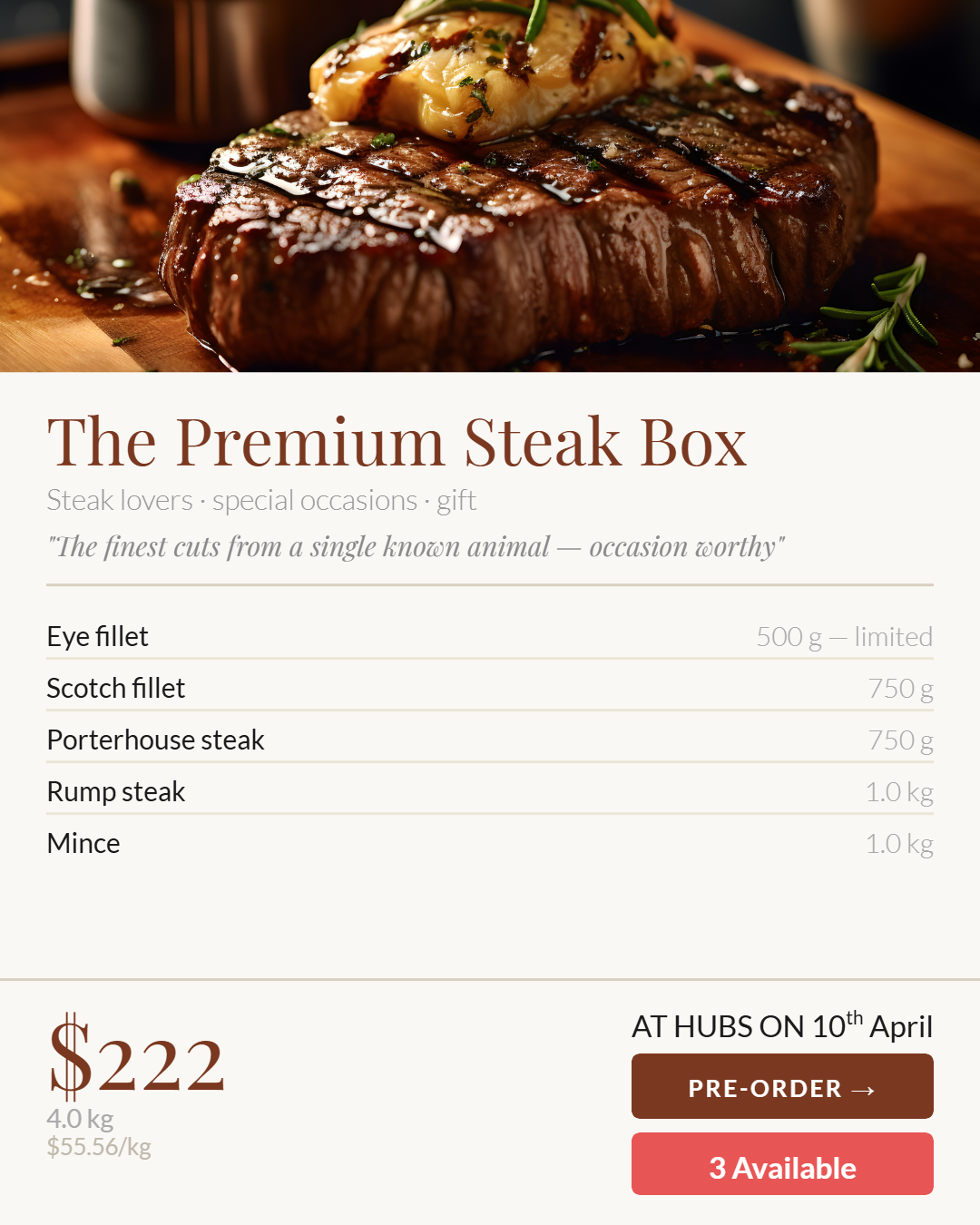
Task: Click the quote about finest cuts
Action: 417,546
